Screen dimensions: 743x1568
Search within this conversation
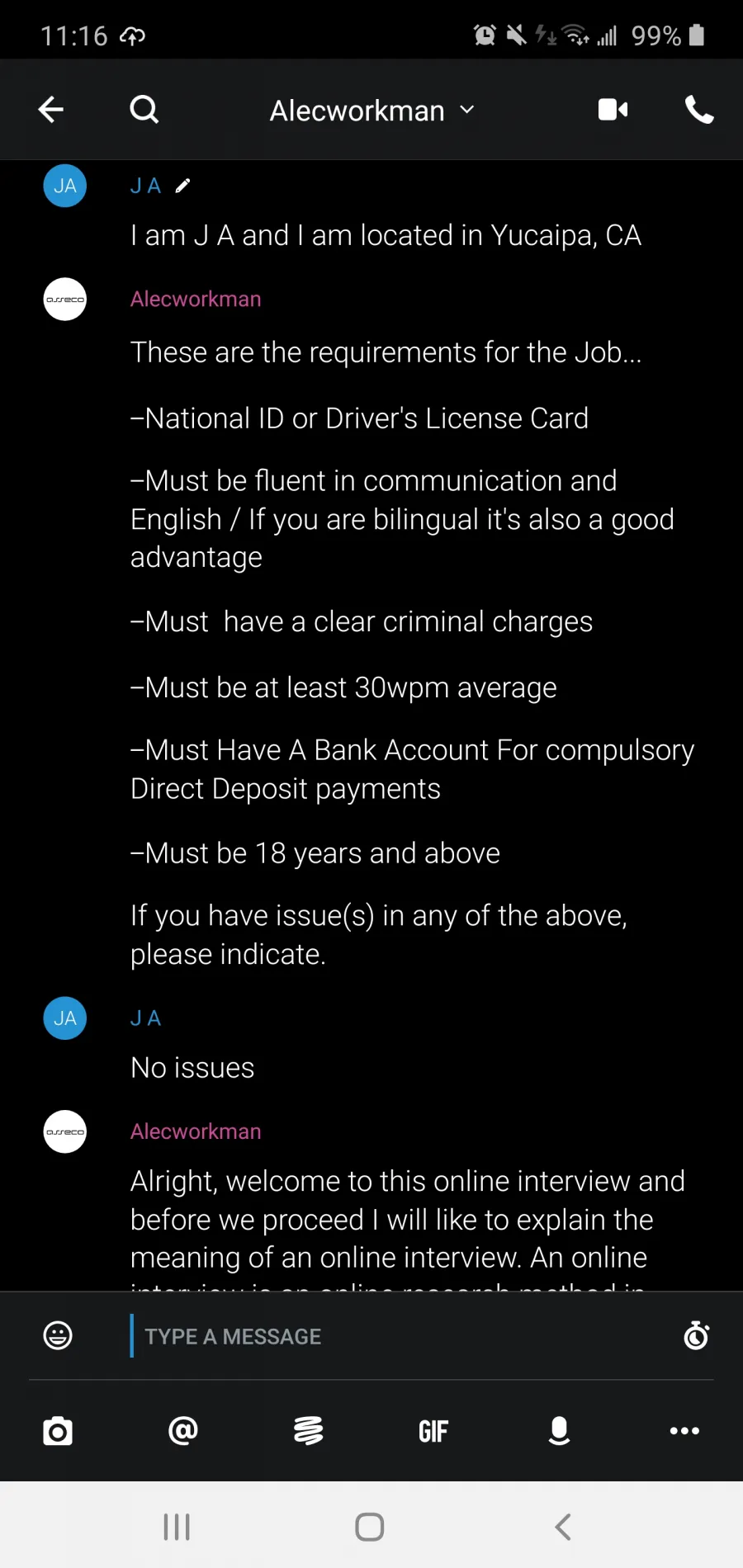(x=144, y=110)
